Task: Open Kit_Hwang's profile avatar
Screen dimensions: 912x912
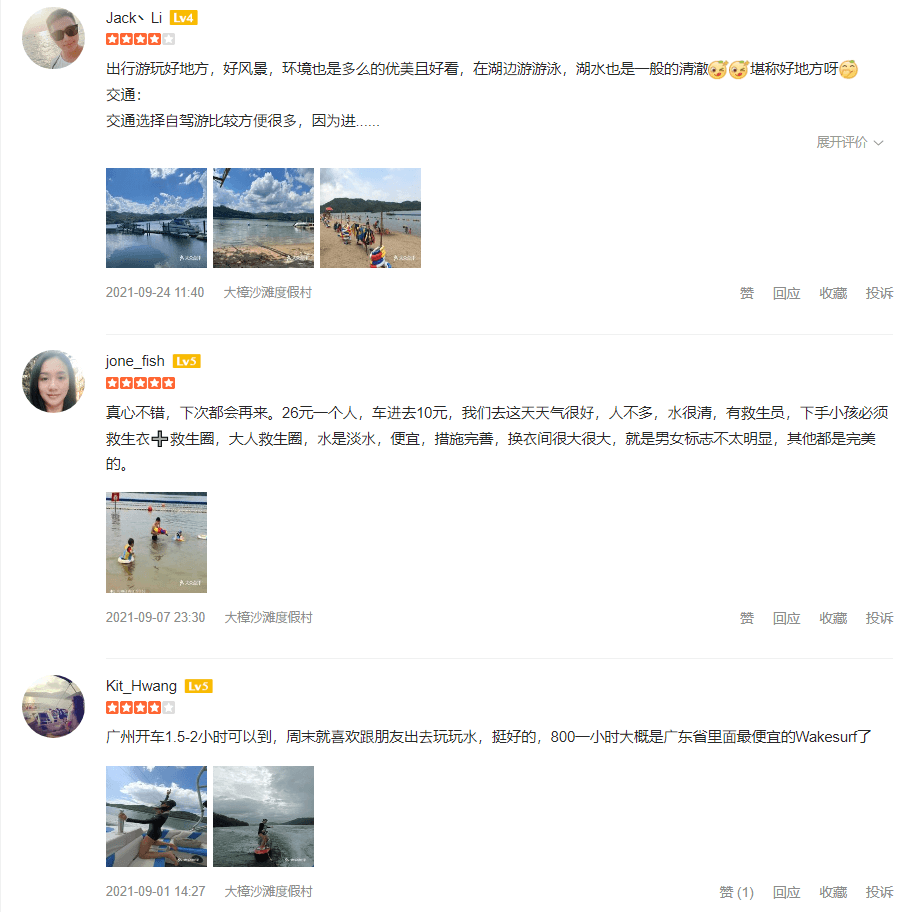Action: (x=53, y=706)
